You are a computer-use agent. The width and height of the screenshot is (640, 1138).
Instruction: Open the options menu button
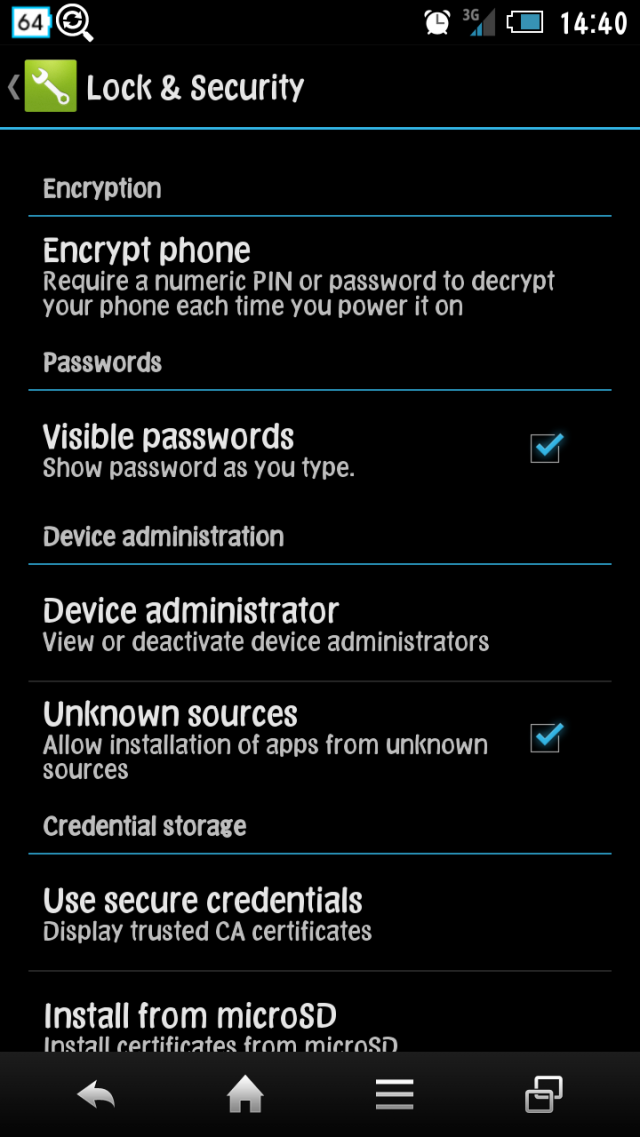394,1096
